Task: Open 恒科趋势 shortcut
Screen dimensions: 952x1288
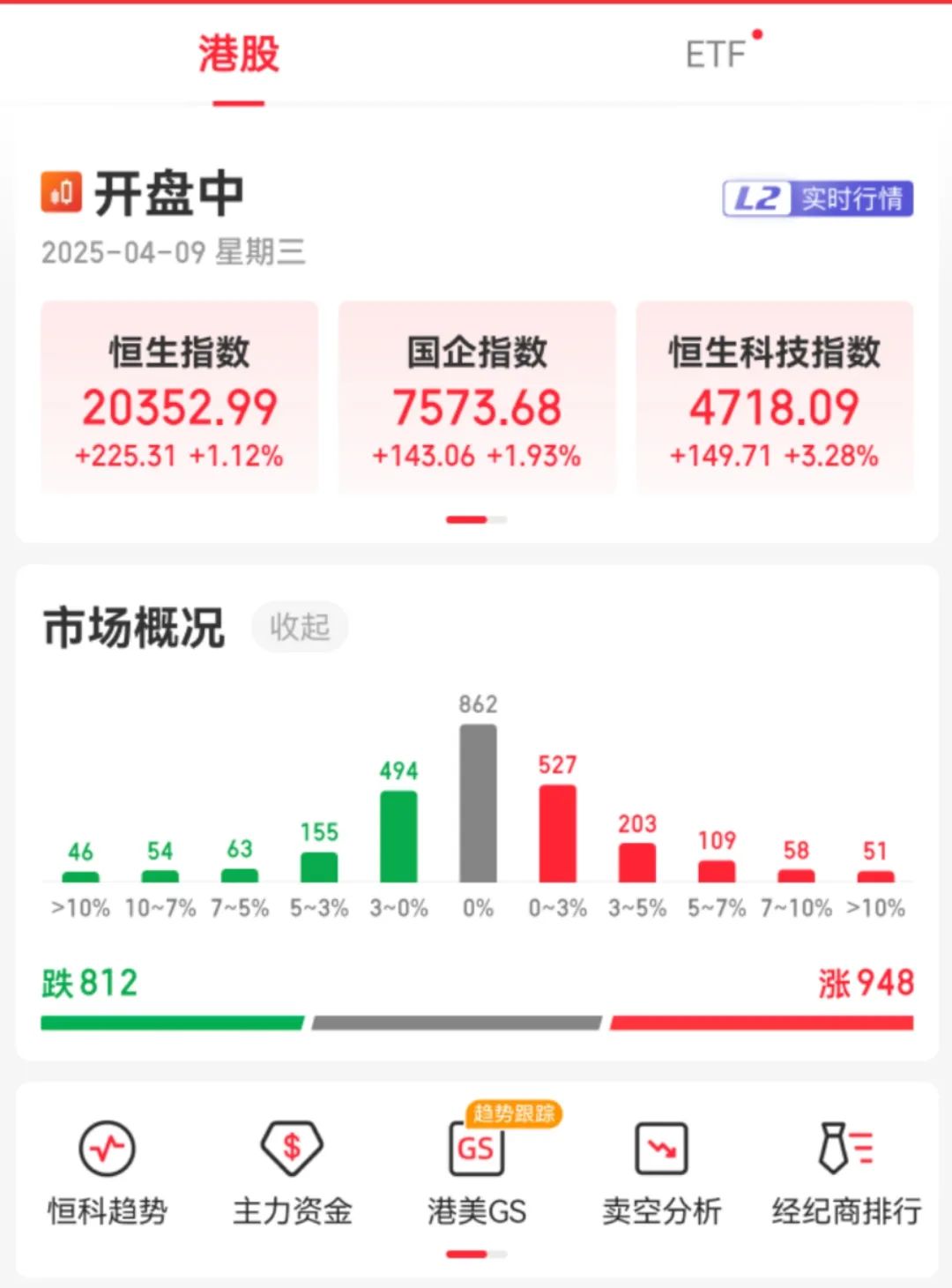Action: point(107,1173)
